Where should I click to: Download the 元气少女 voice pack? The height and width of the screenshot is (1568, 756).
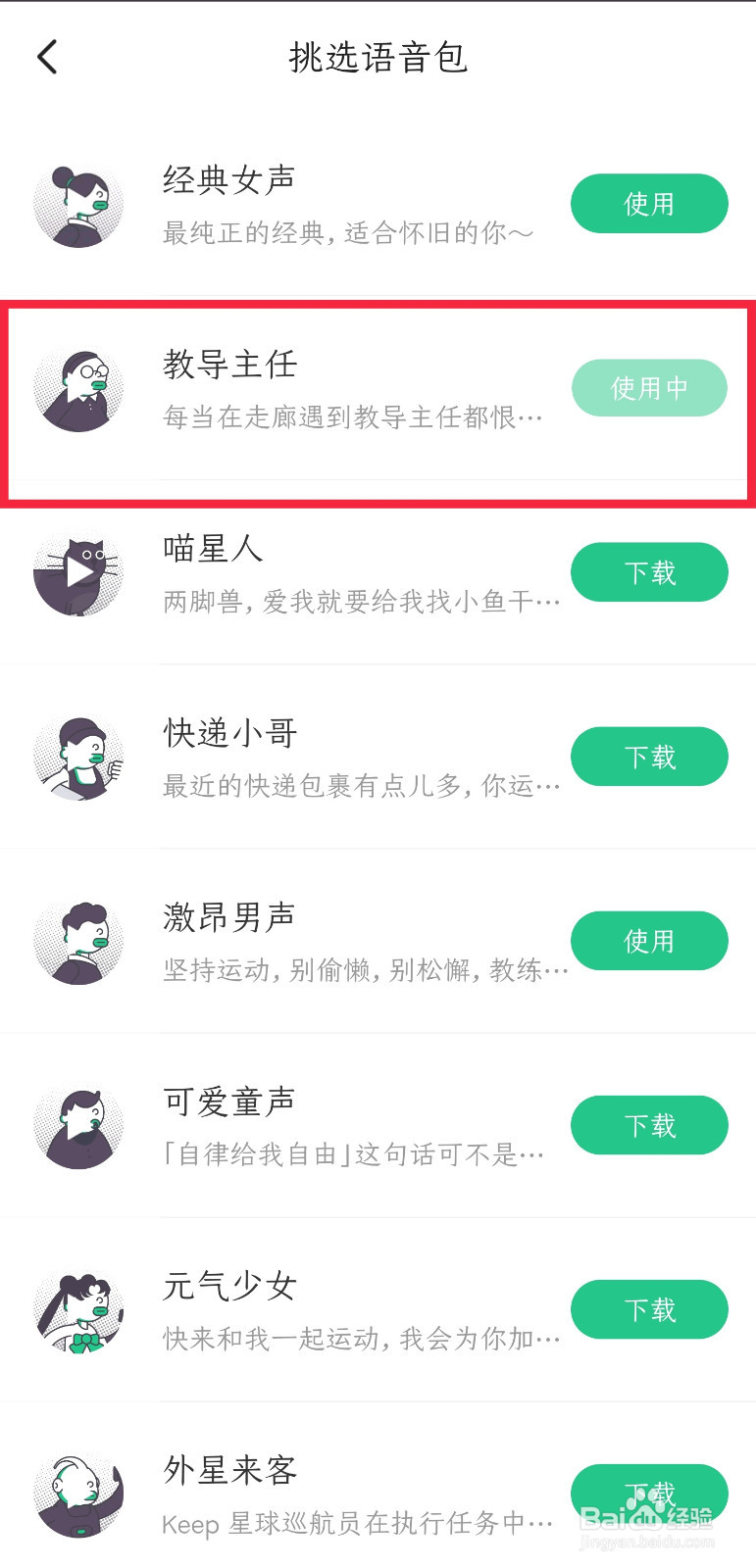(x=649, y=1309)
